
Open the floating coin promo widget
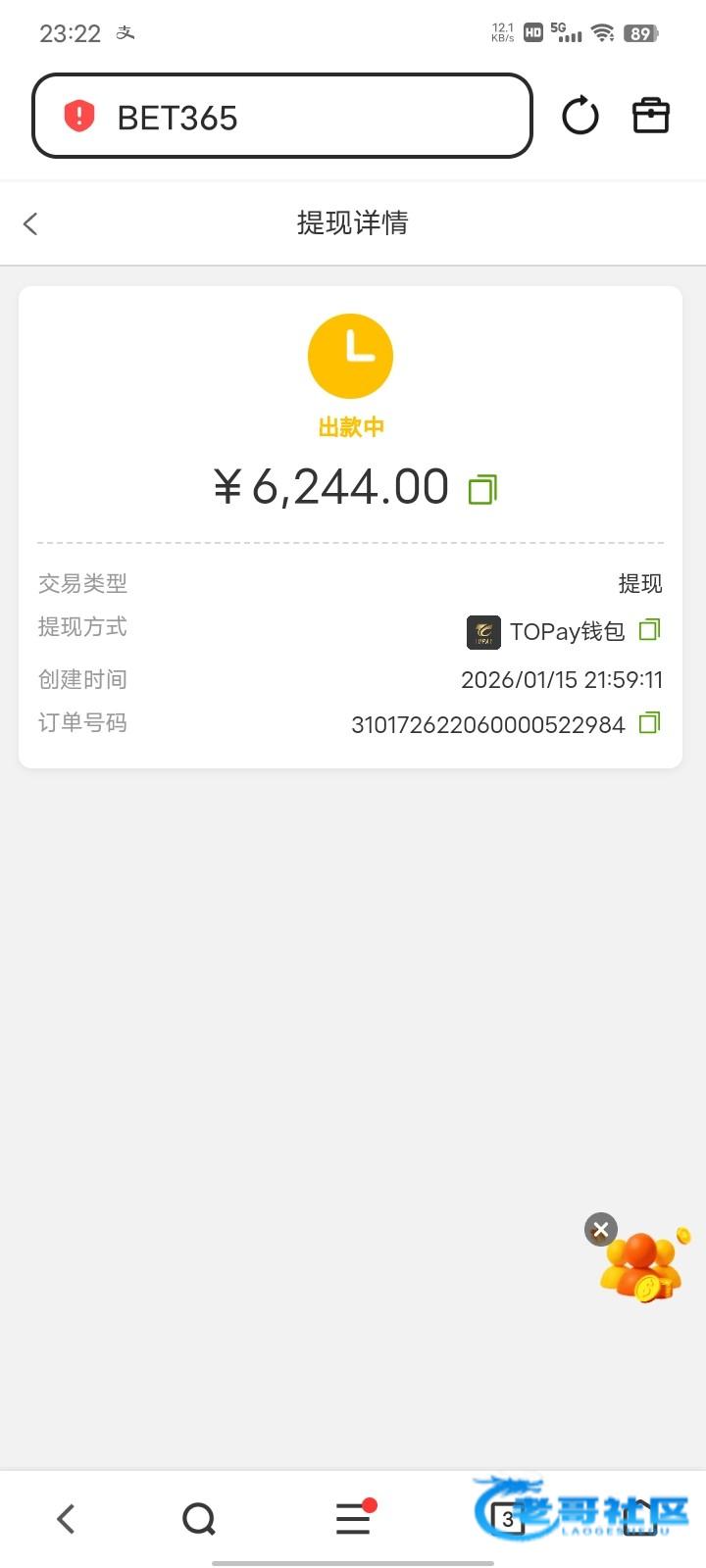tap(644, 1269)
